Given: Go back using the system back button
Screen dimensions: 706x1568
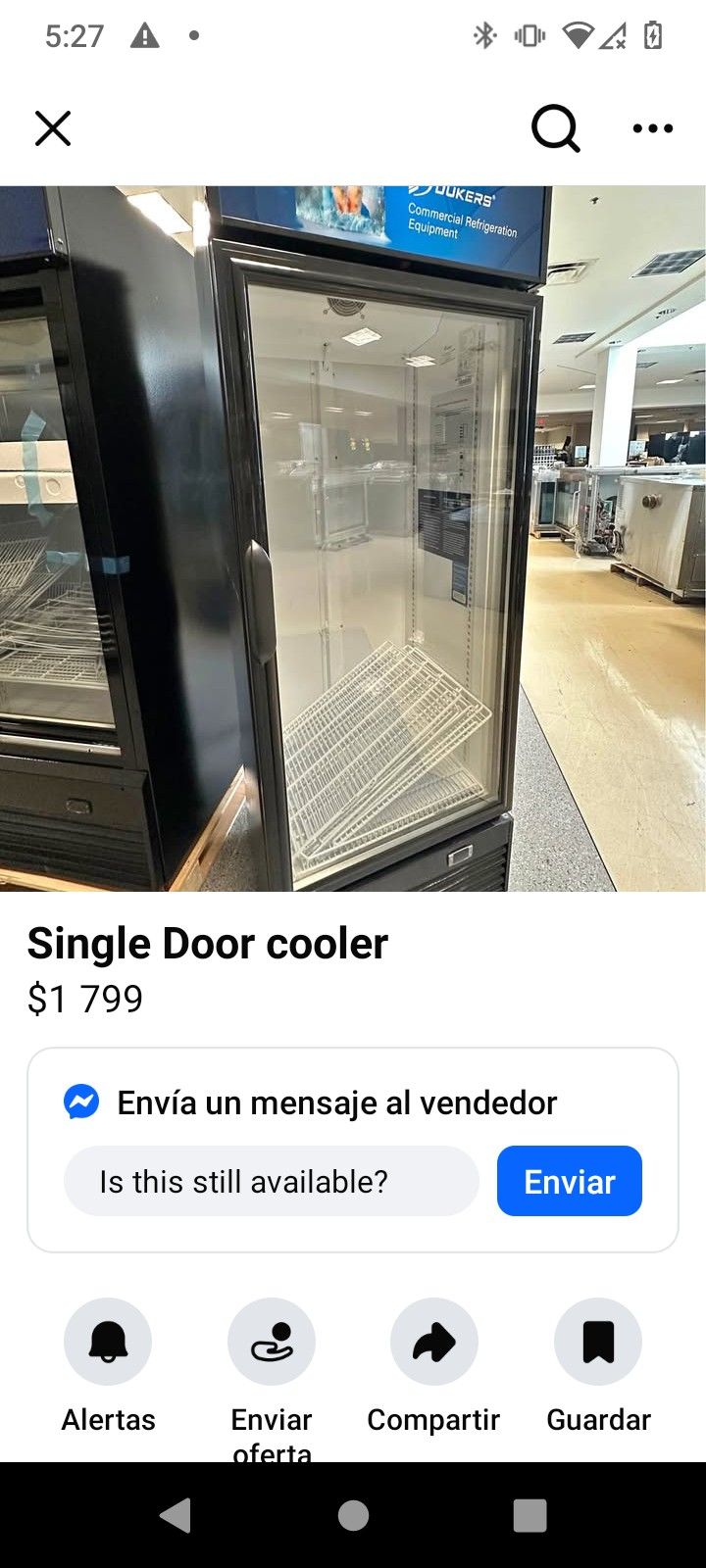Looking at the screenshot, I should 176,1515.
